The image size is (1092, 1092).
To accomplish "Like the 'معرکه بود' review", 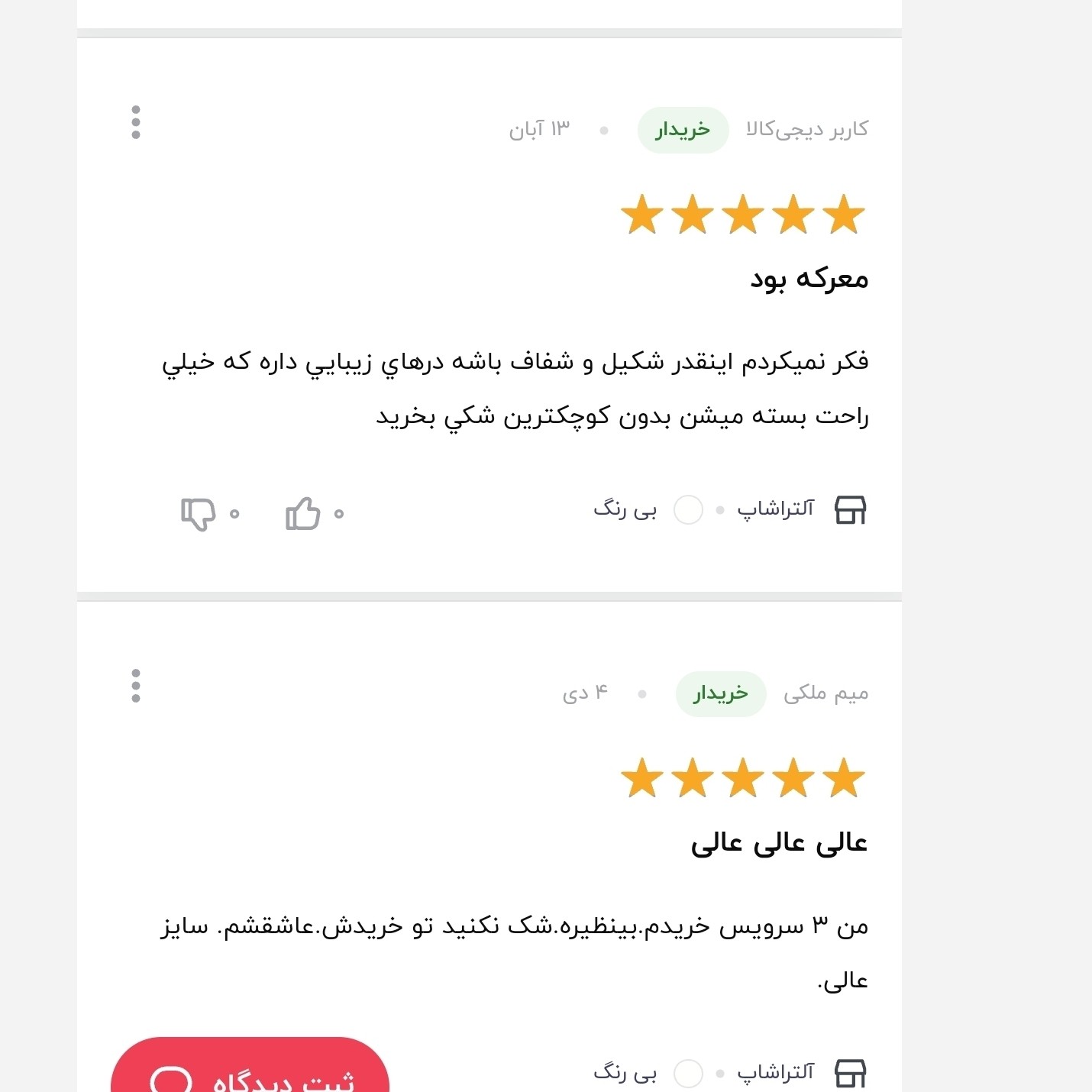I will point(302,513).
